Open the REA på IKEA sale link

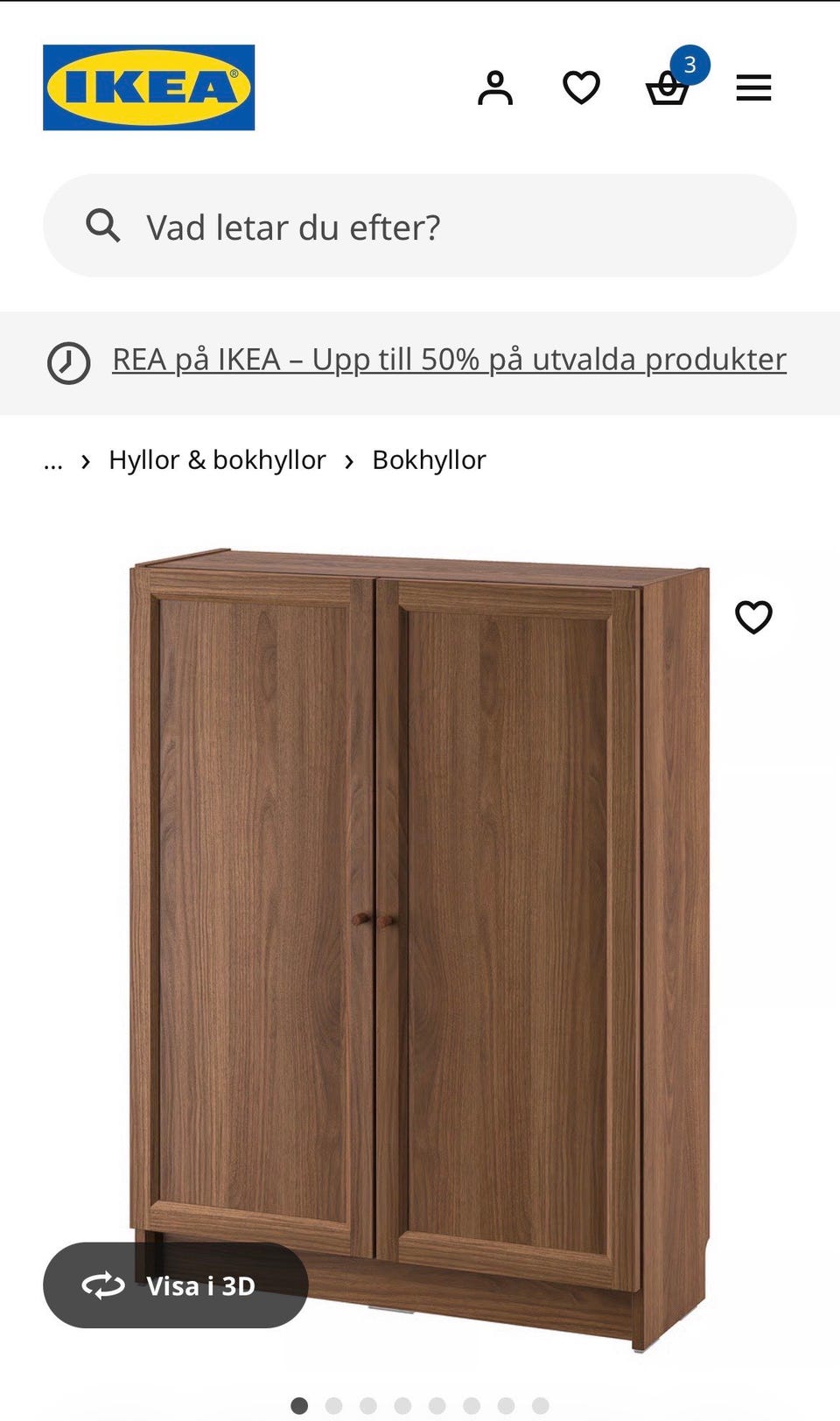449,359
